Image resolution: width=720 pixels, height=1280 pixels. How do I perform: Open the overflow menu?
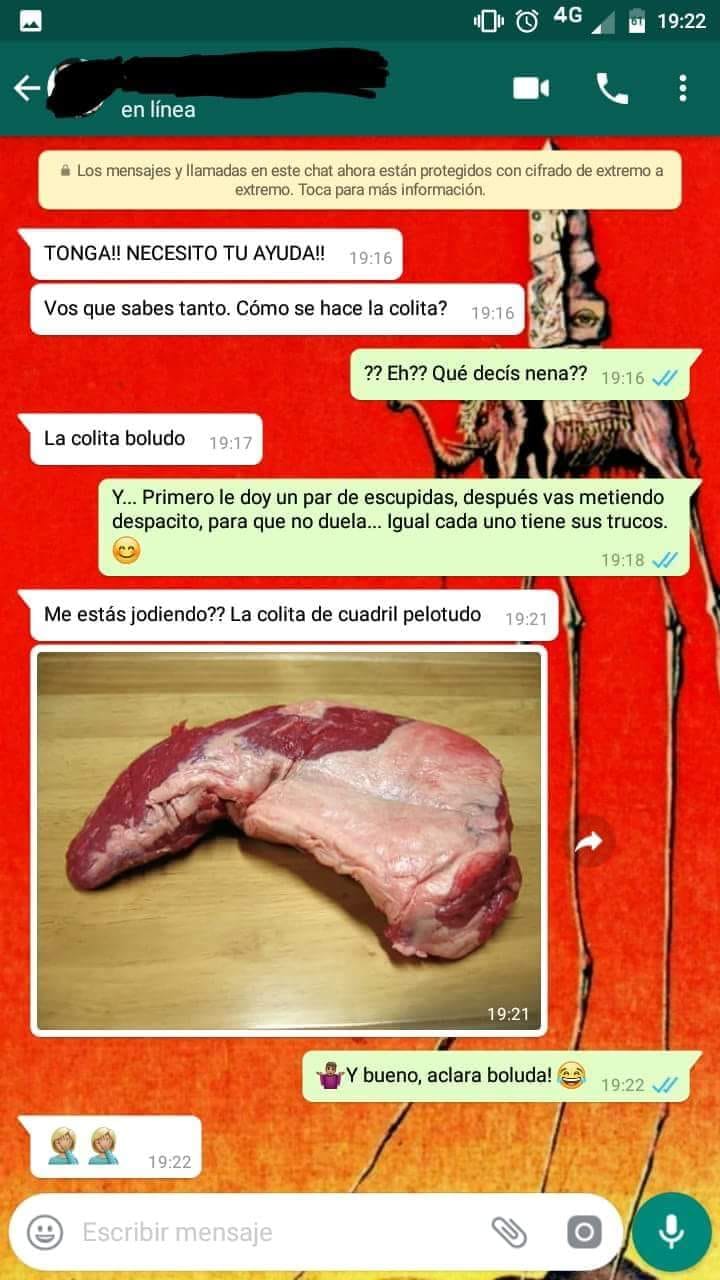(683, 88)
